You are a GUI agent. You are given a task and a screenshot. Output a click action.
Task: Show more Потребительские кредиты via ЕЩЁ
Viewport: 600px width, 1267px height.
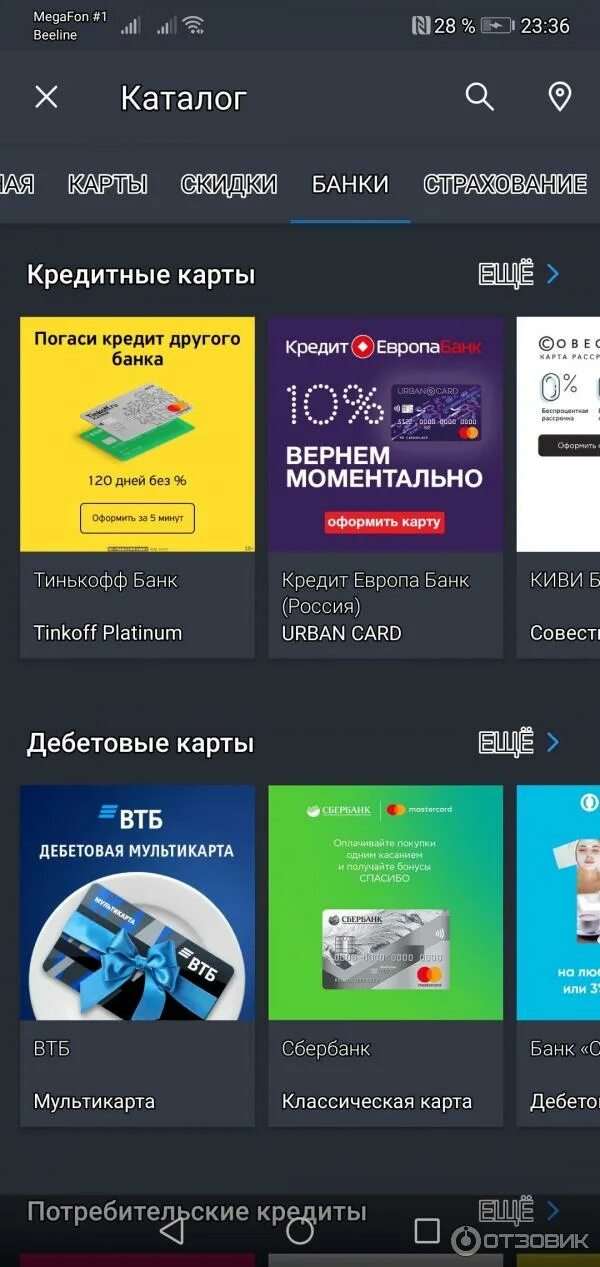tap(518, 1210)
